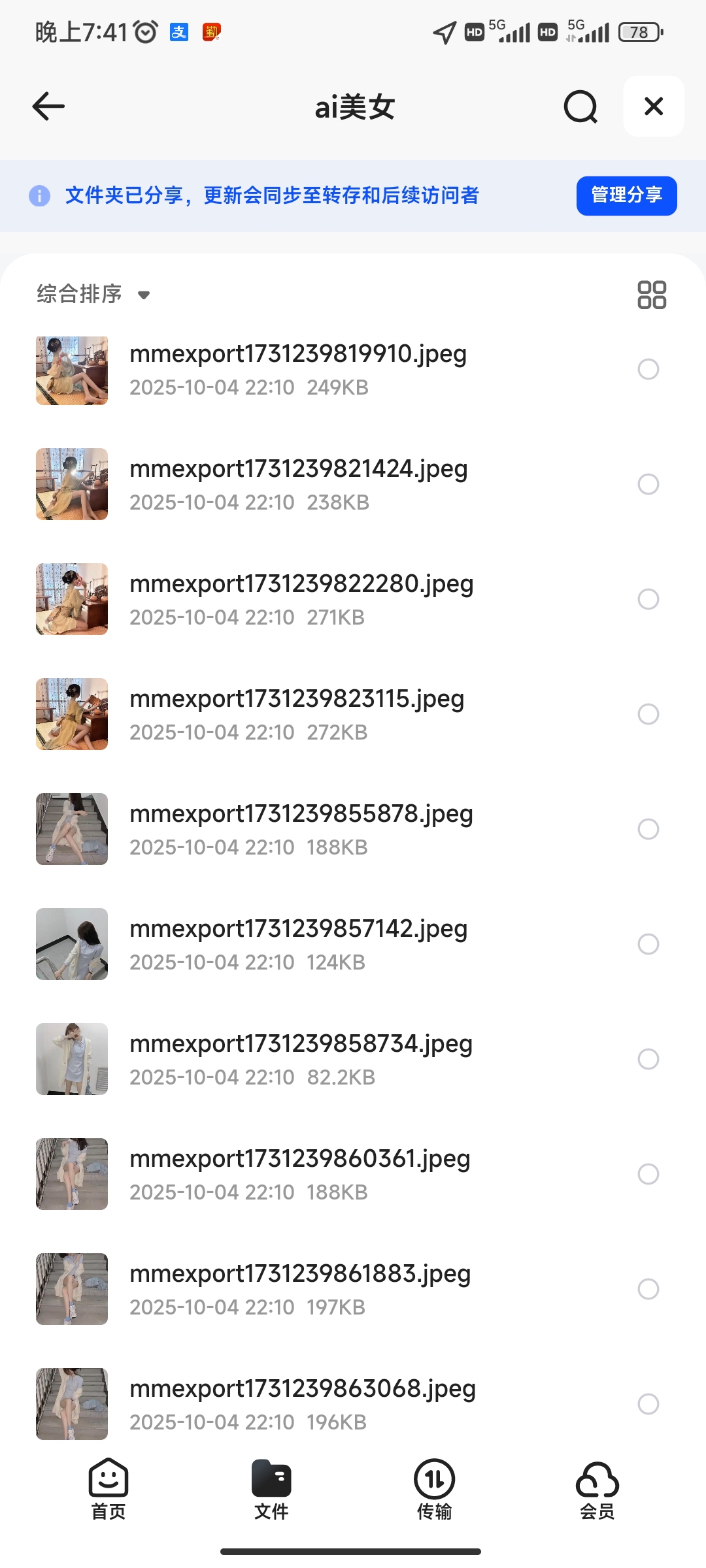Switch to grid view layout
The width and height of the screenshot is (706, 1568).
point(651,295)
